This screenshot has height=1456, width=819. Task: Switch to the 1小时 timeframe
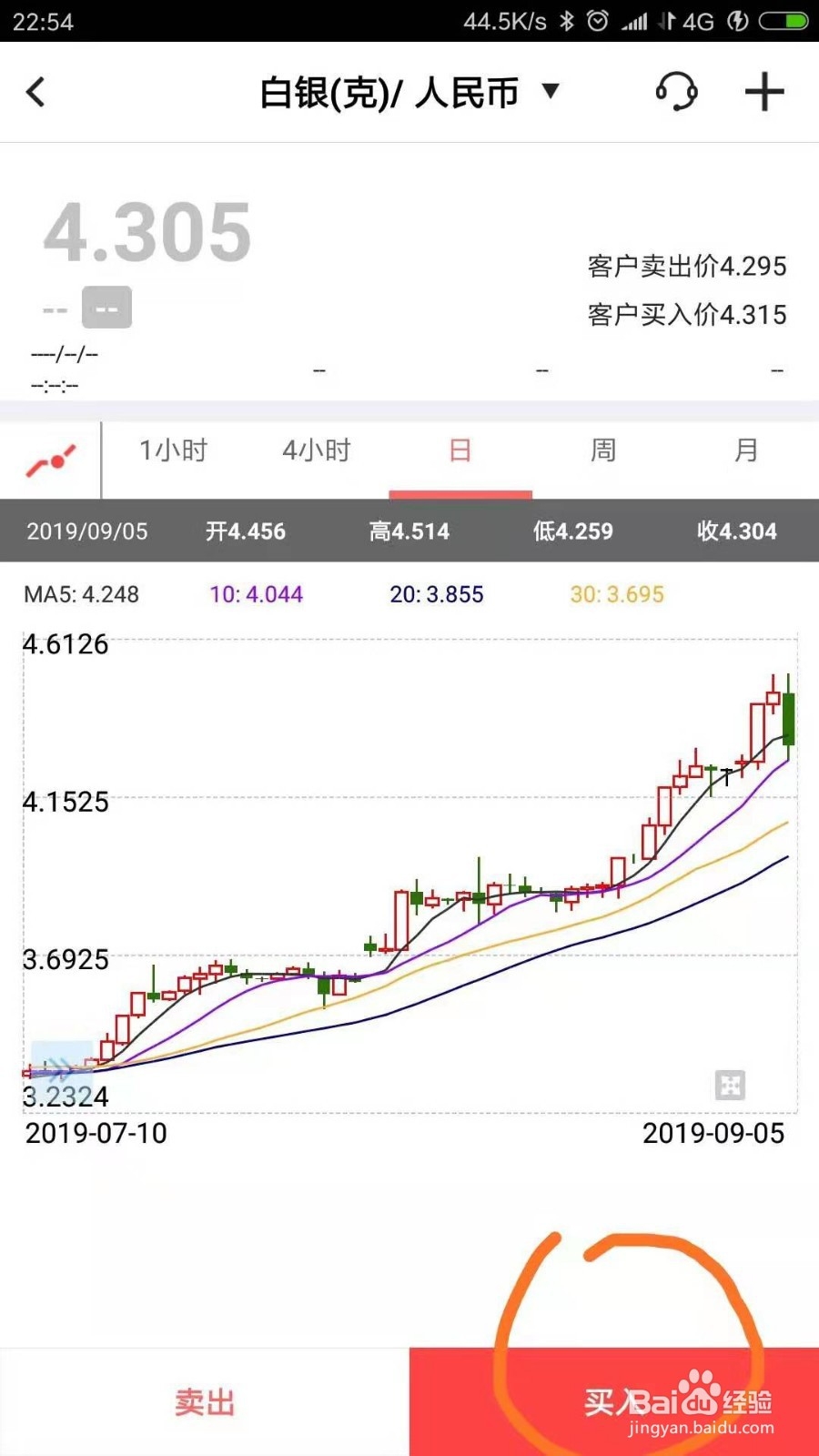pyautogui.click(x=173, y=450)
